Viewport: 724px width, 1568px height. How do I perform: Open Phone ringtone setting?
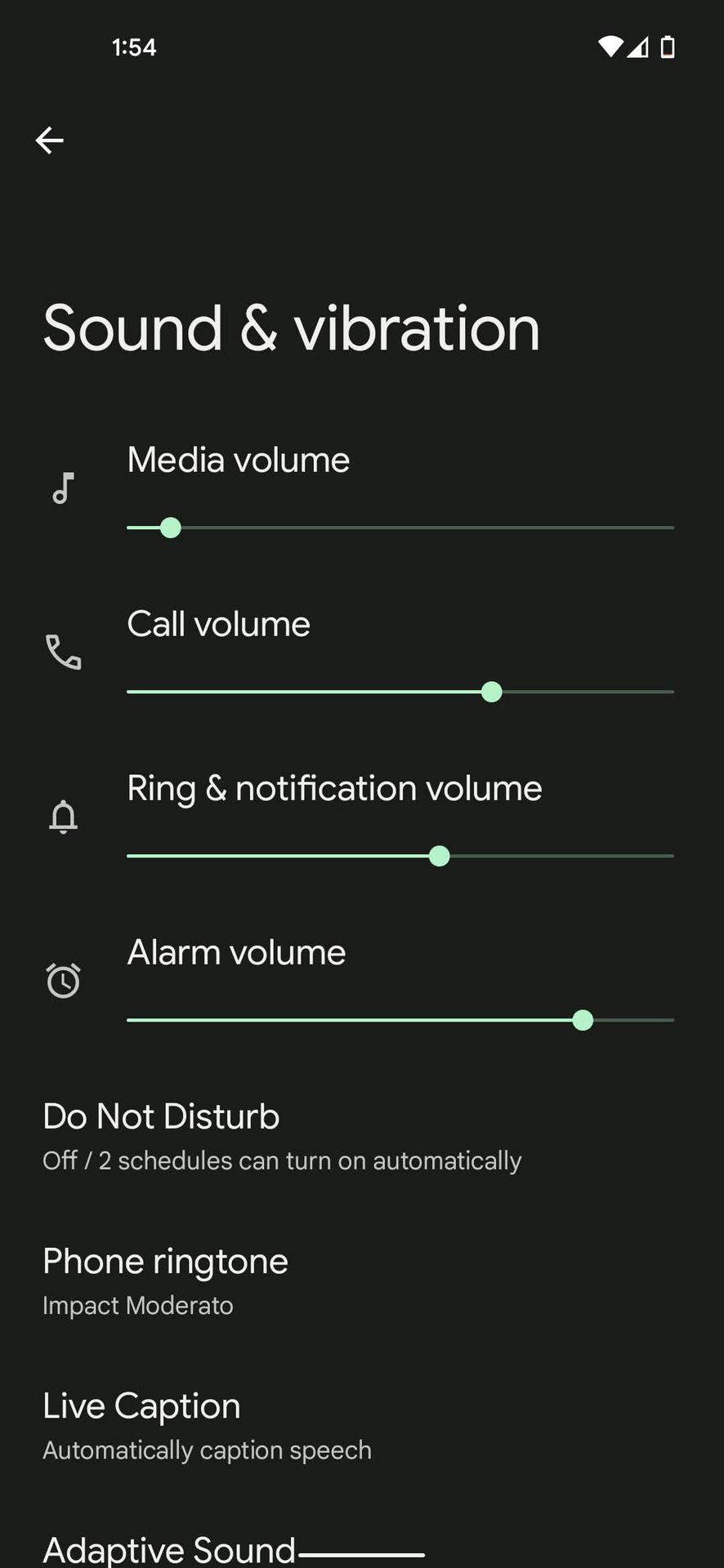pyautogui.click(x=166, y=1281)
